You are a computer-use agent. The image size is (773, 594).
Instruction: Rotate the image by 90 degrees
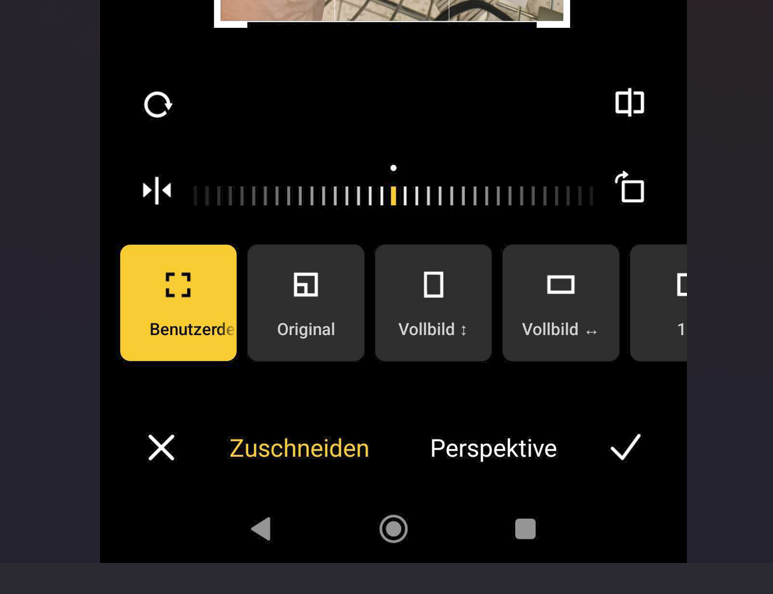tap(629, 188)
